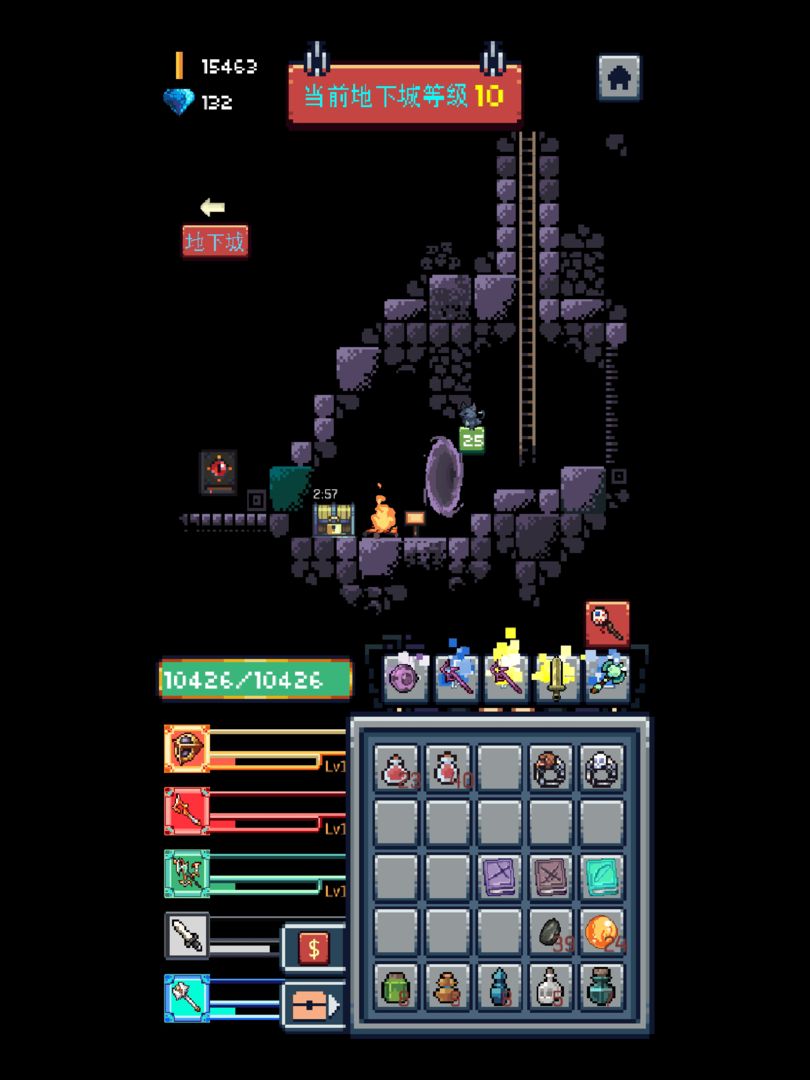Screen dimensions: 810x1080
Task: Go back to the 地下城 dungeon
Action: (x=214, y=240)
